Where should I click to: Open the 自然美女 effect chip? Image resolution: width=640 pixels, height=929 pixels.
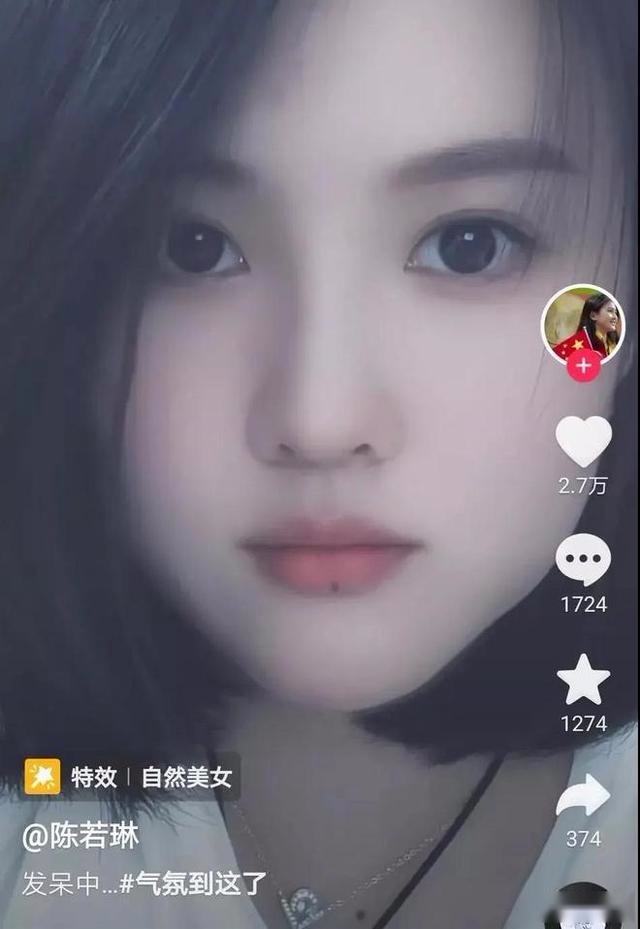coord(186,777)
